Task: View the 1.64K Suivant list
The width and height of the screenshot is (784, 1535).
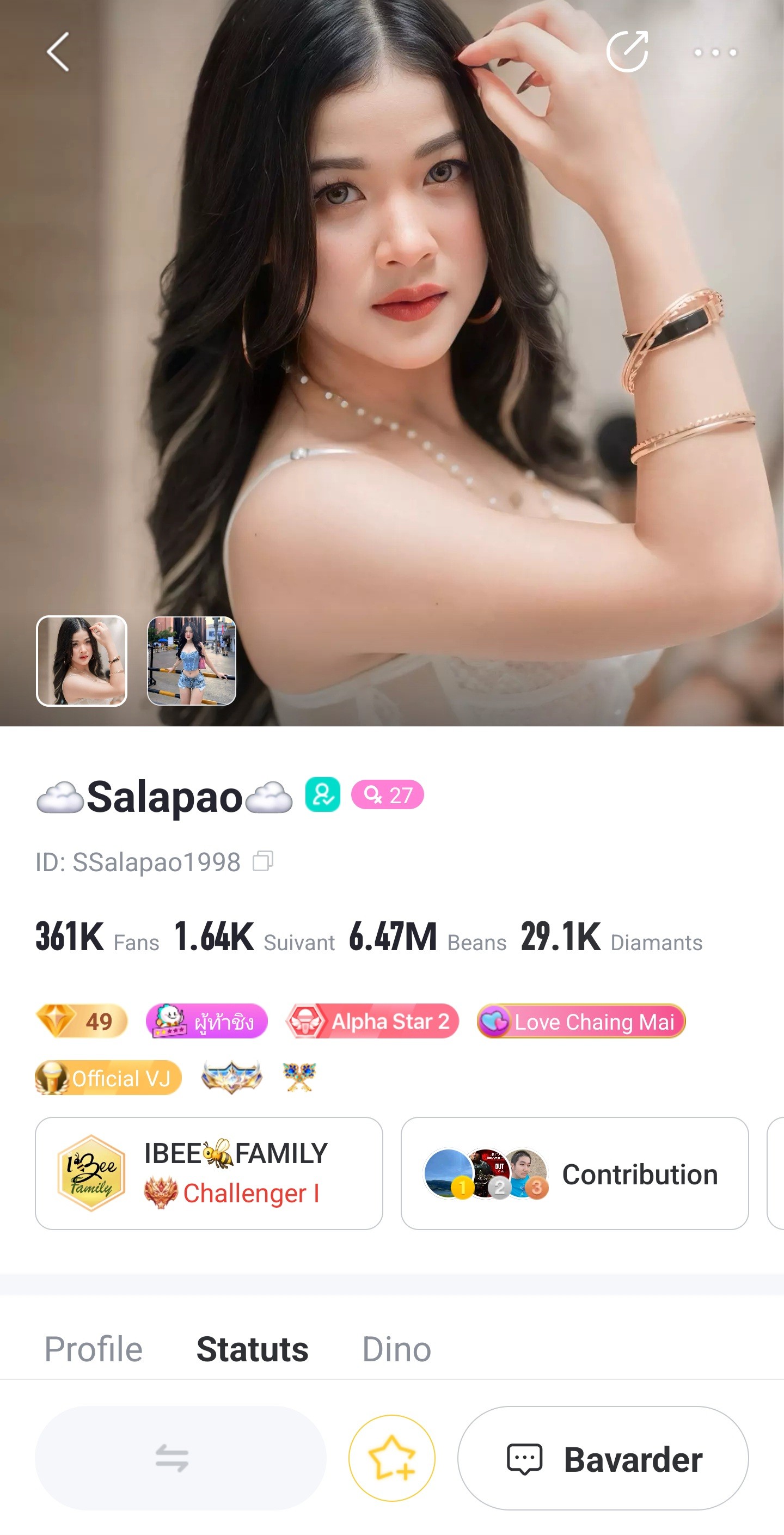Action: 254,937
